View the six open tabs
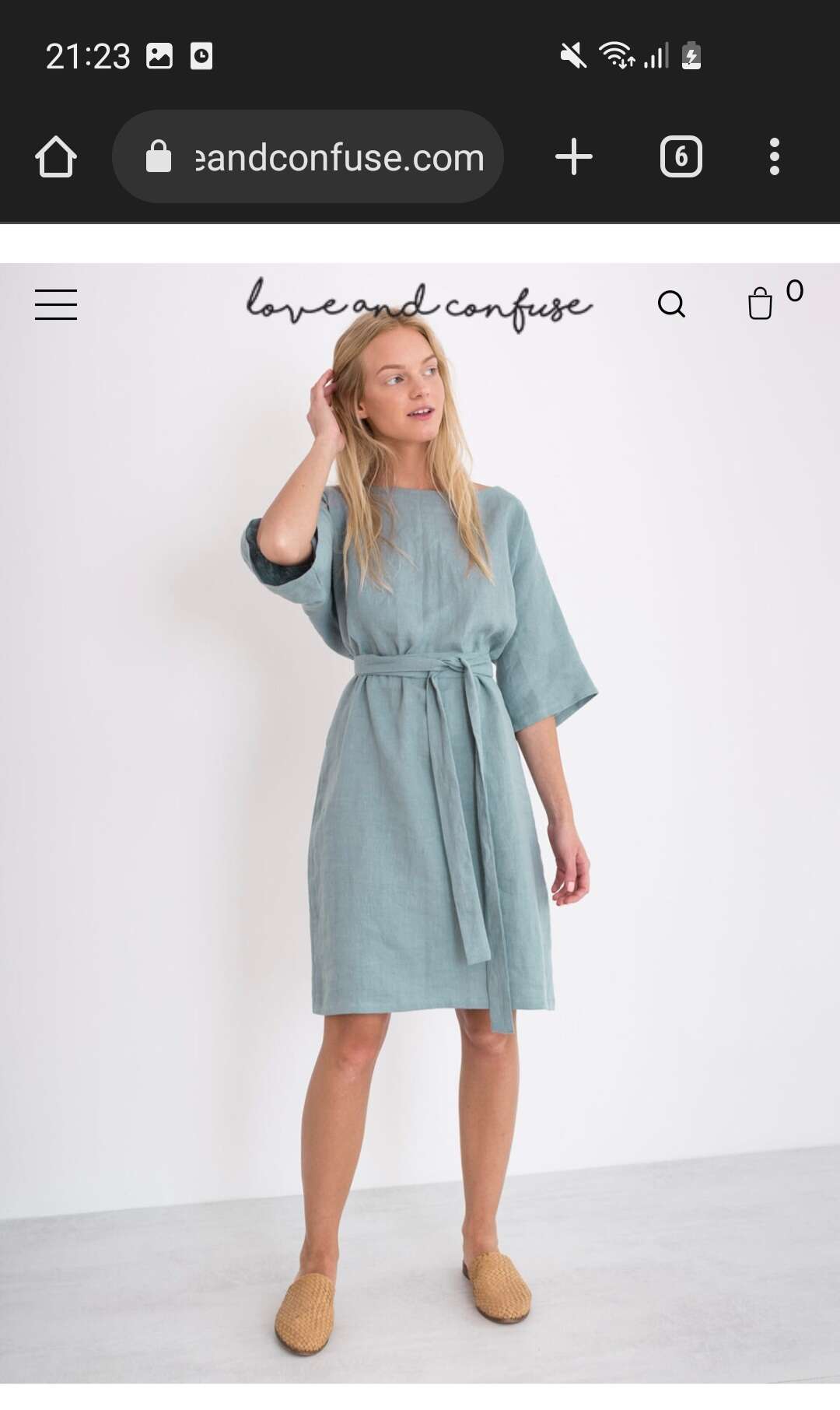This screenshot has height=1410, width=840. [x=681, y=157]
